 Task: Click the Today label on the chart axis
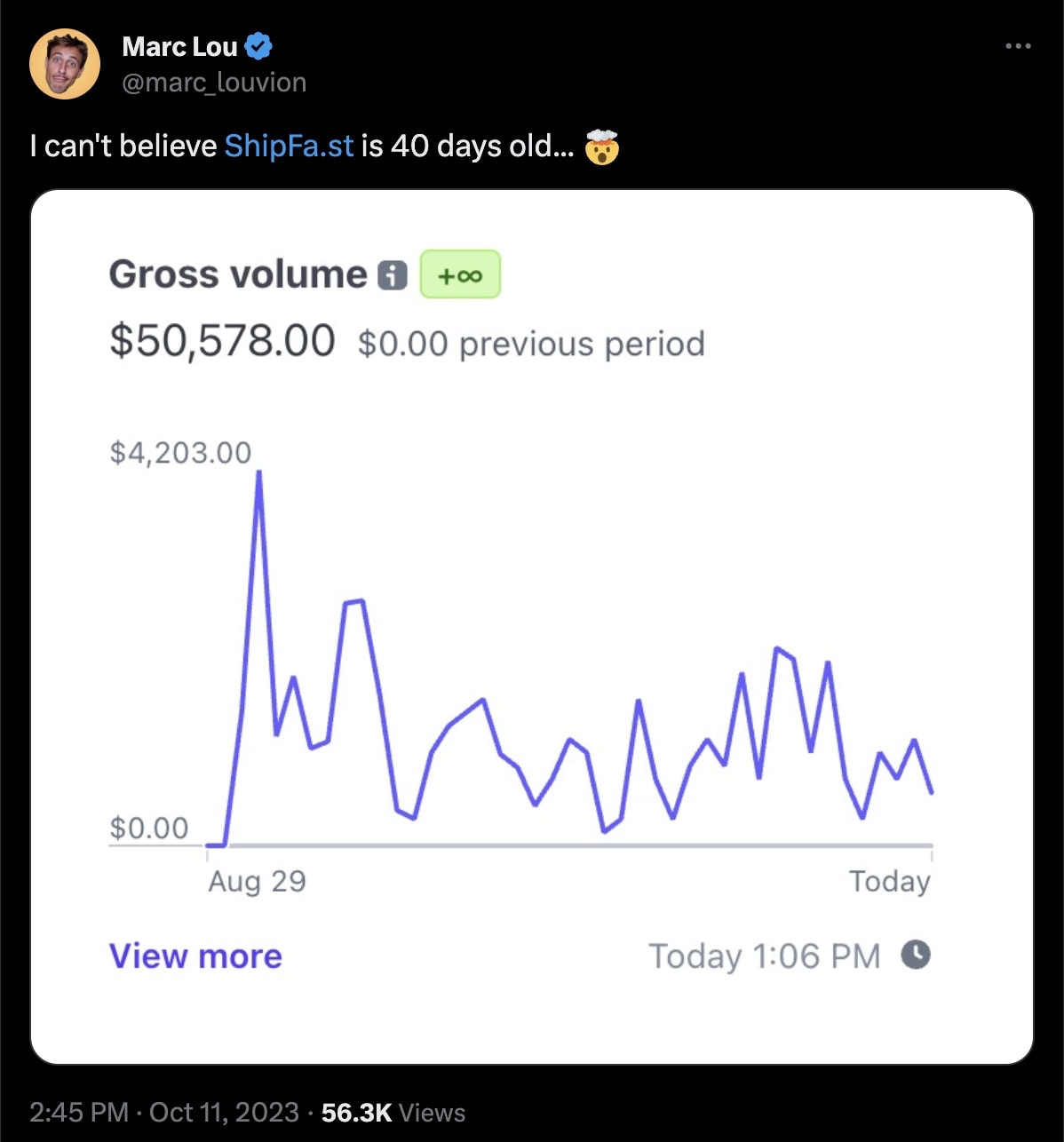click(x=889, y=881)
